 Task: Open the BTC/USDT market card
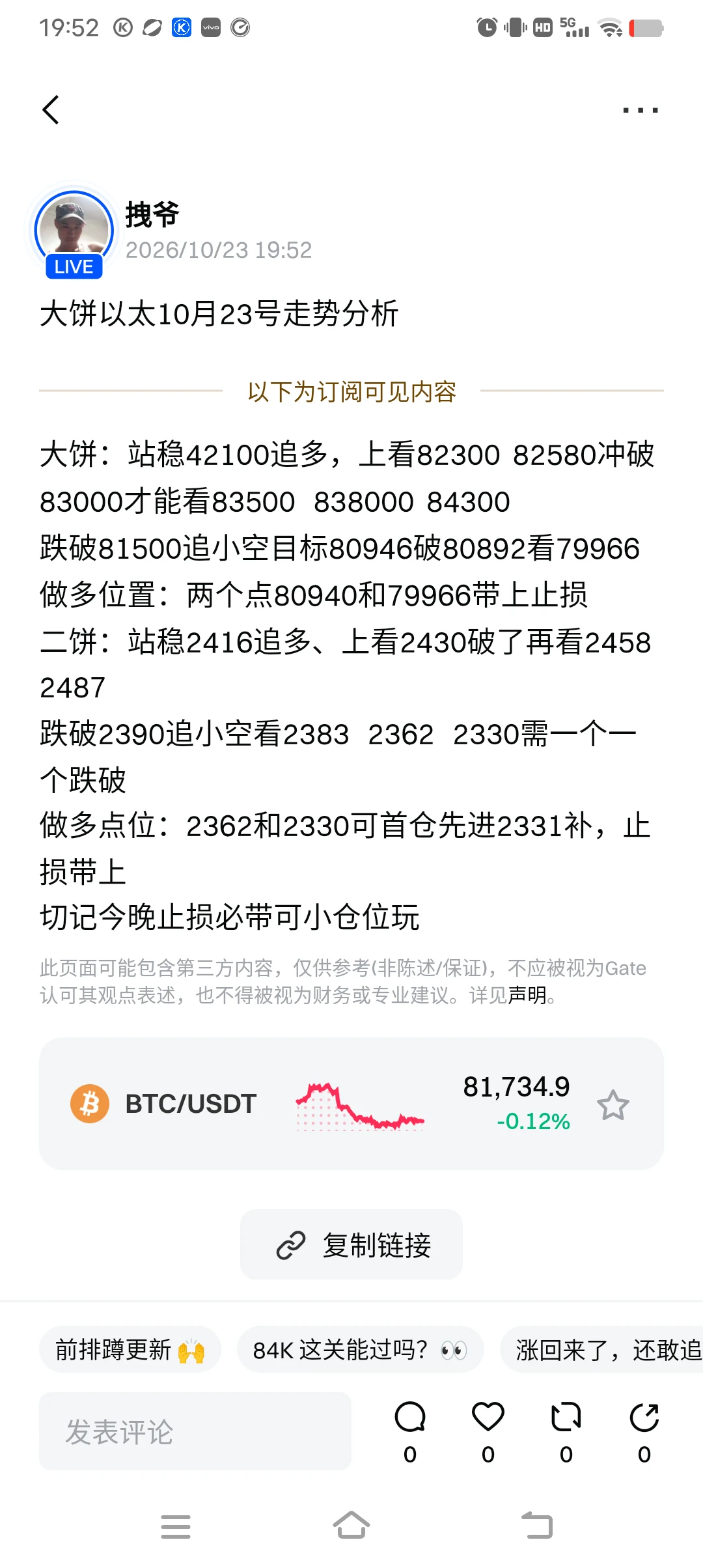[x=351, y=1104]
